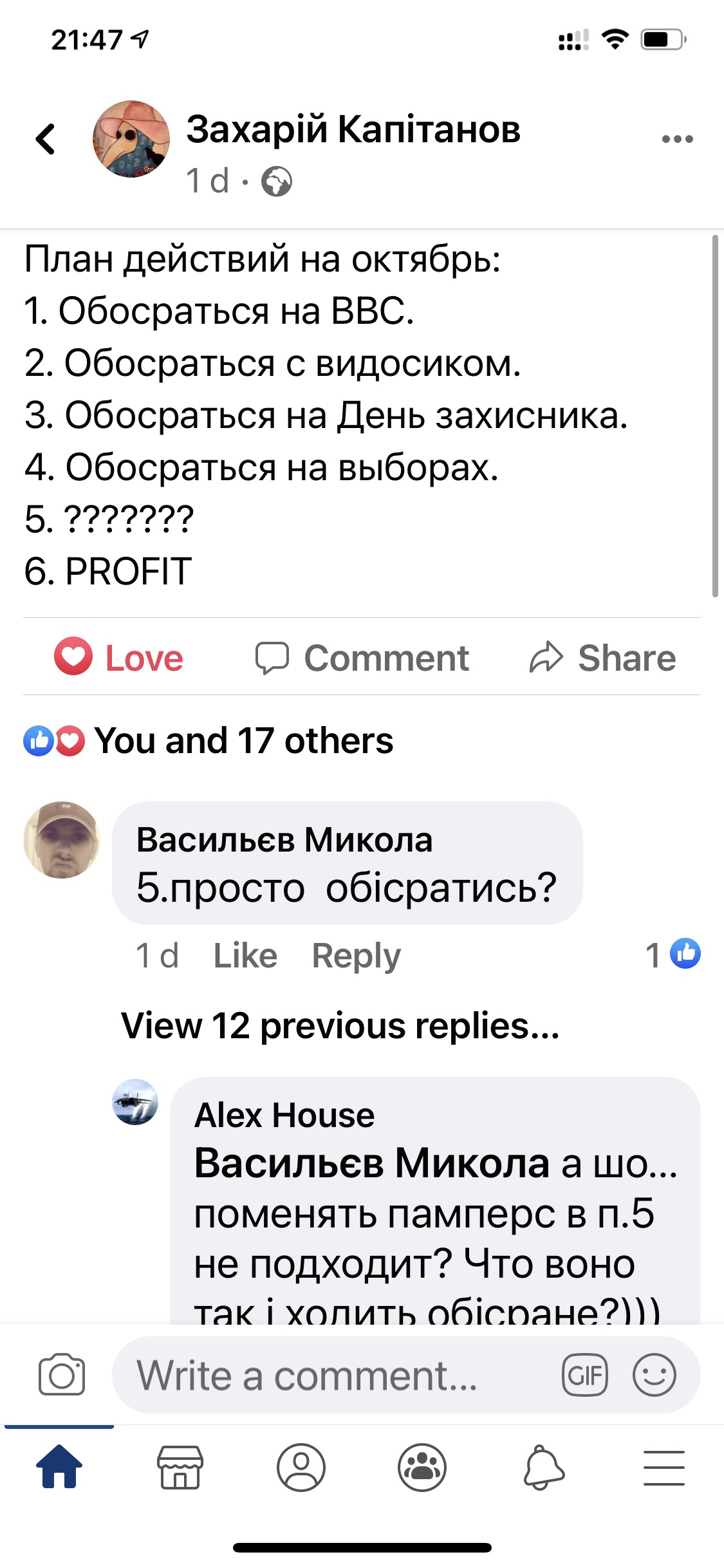Focus the Write a comment field

coord(335,1375)
